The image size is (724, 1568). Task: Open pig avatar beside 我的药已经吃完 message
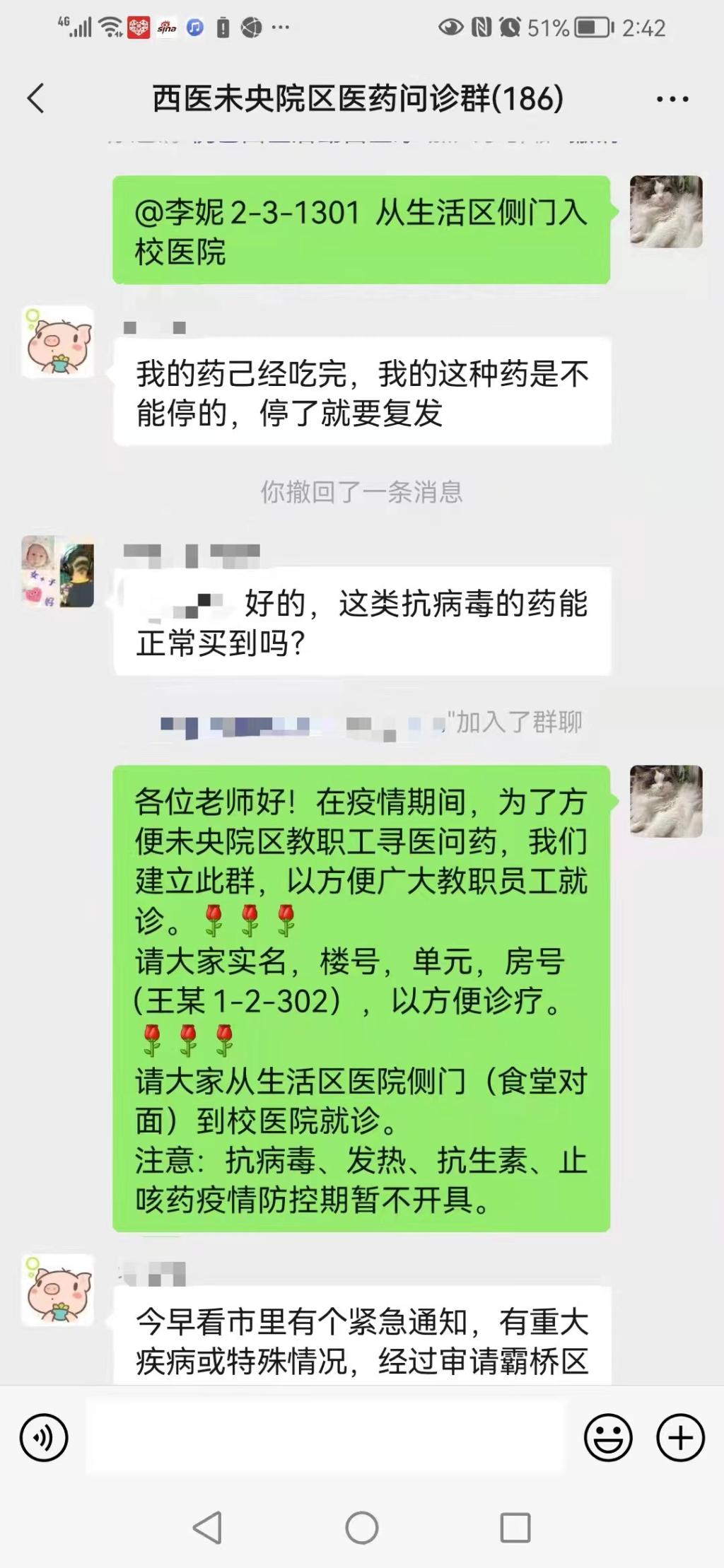point(58,342)
